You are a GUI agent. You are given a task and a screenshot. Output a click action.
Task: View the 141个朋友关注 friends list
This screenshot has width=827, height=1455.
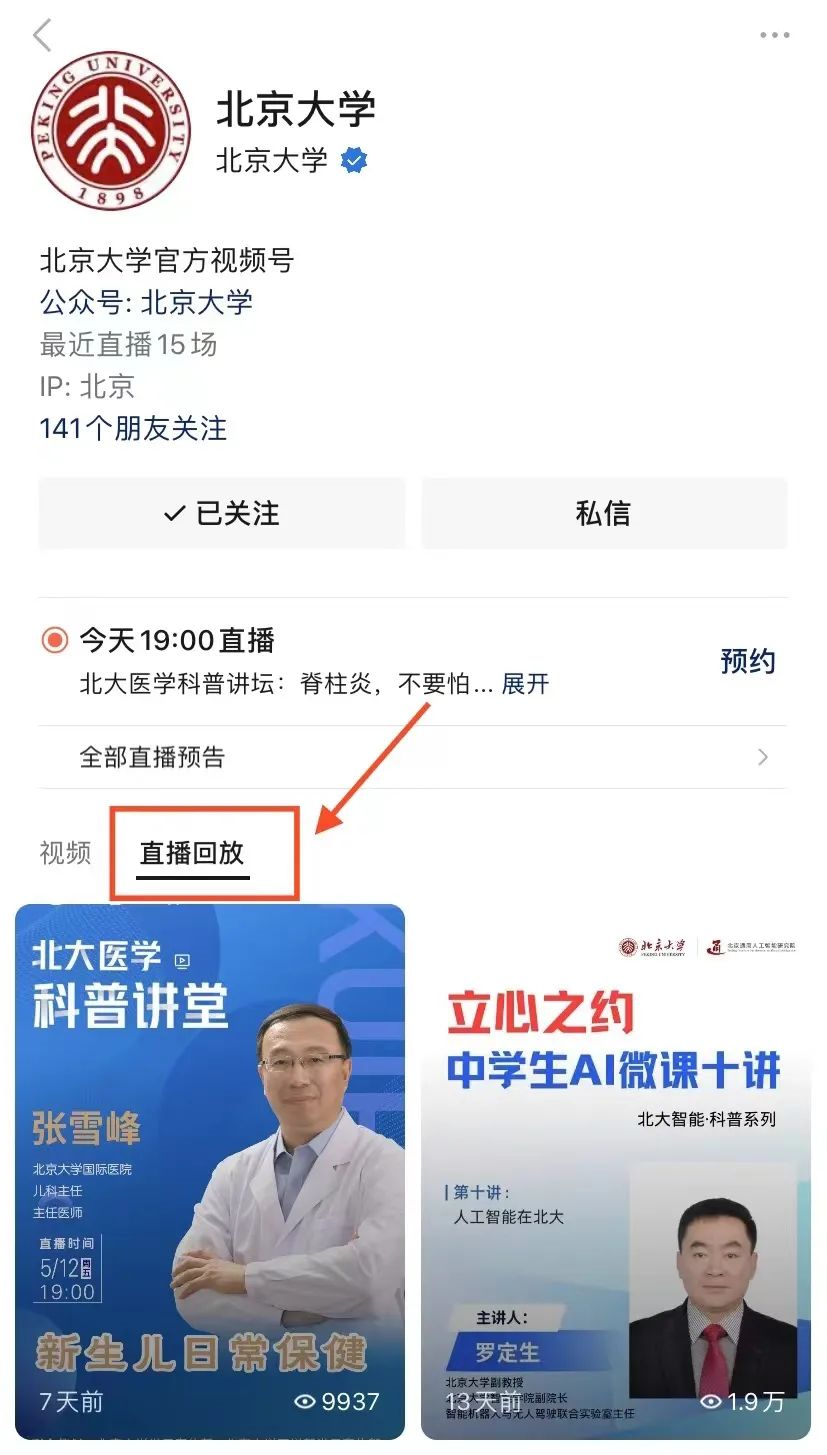point(133,429)
